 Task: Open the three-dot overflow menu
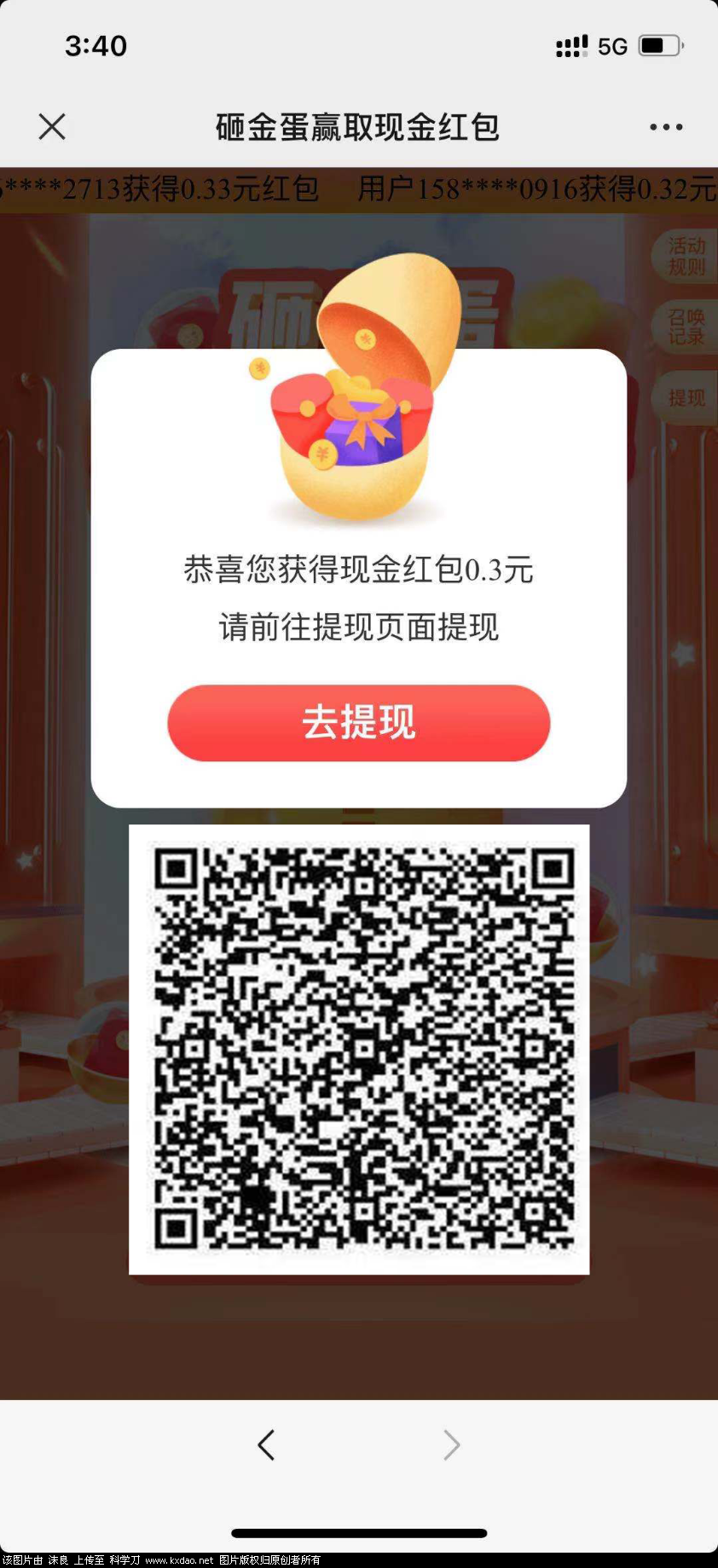click(x=665, y=127)
